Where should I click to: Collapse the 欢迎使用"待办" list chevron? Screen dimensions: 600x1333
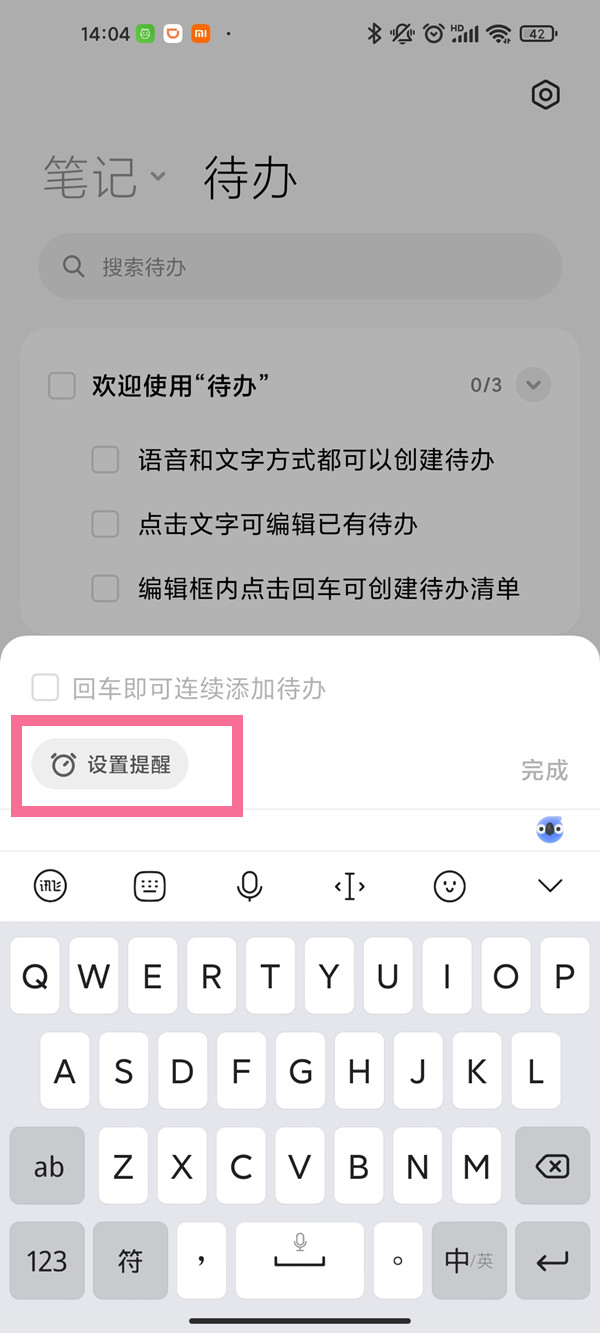pos(534,384)
